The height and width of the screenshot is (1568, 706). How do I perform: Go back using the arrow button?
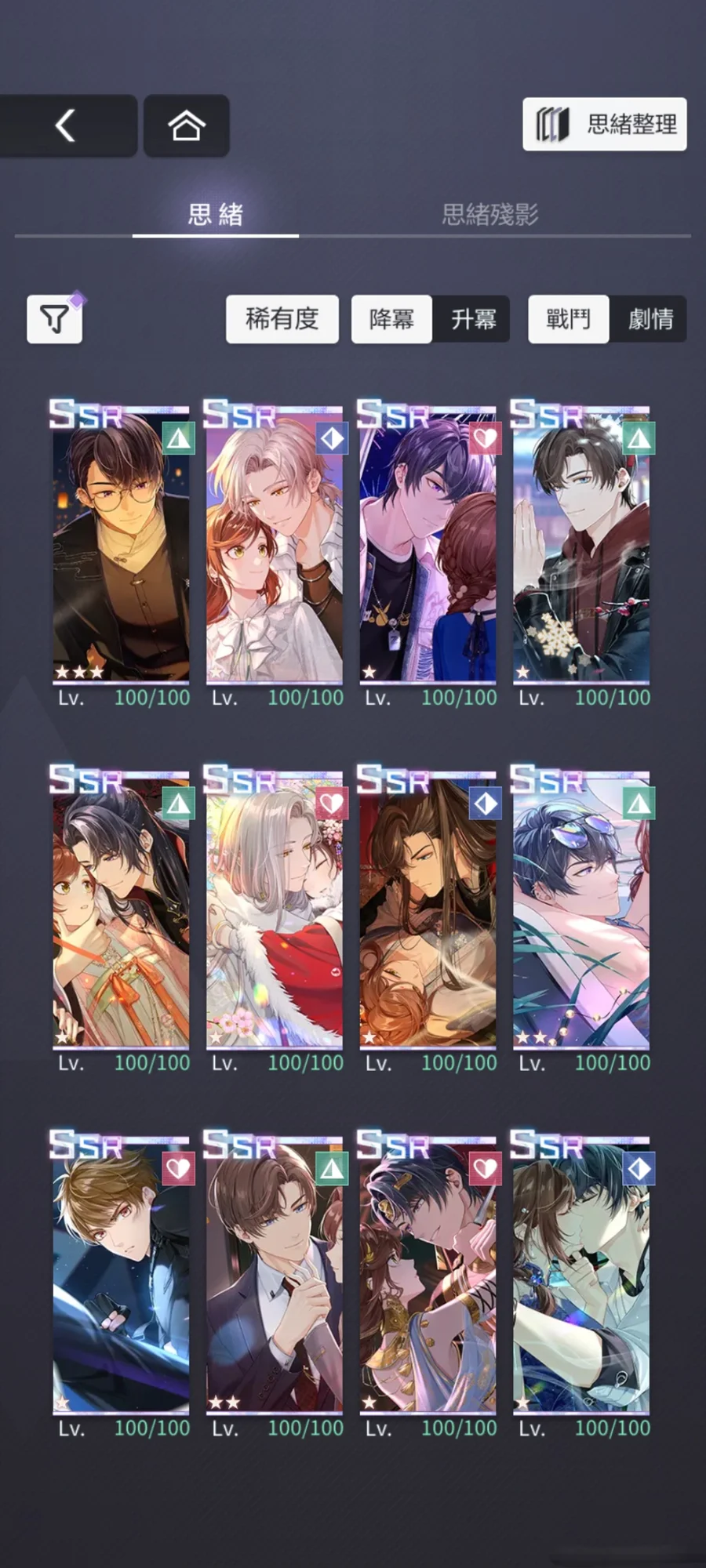(67, 125)
